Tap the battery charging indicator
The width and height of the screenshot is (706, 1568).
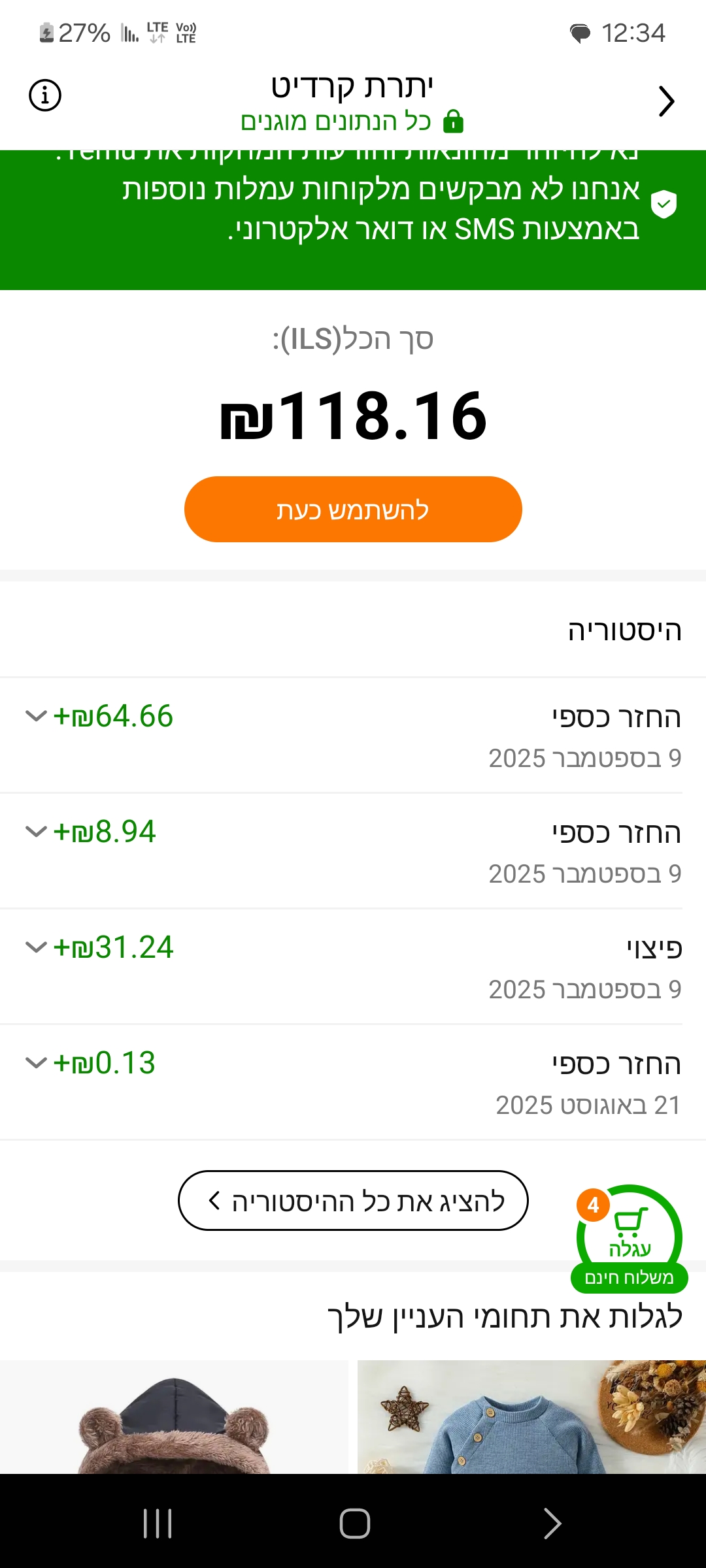coord(46,31)
